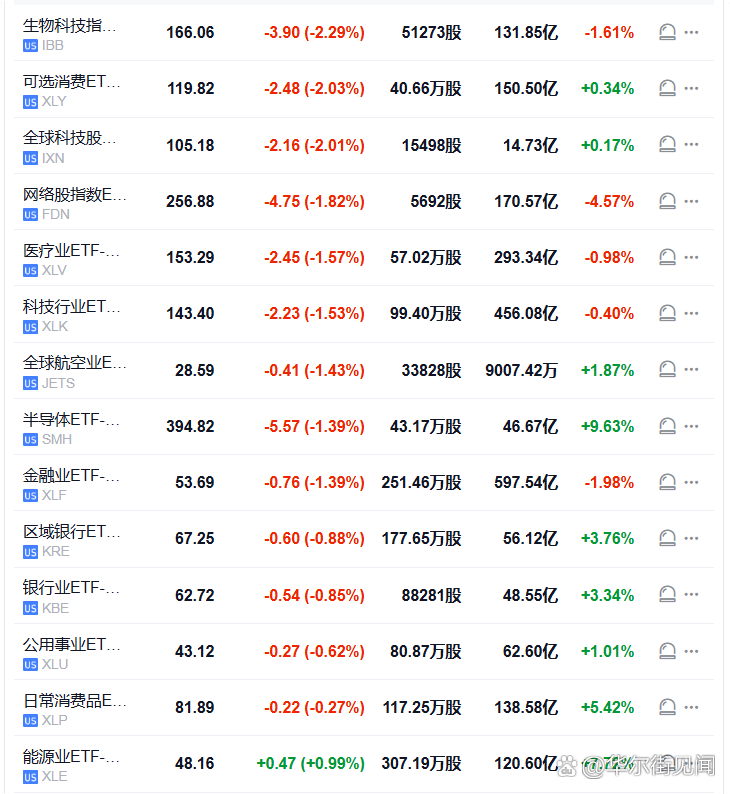Set a price alert bell for IBB
This screenshot has width=730, height=794.
tap(668, 33)
